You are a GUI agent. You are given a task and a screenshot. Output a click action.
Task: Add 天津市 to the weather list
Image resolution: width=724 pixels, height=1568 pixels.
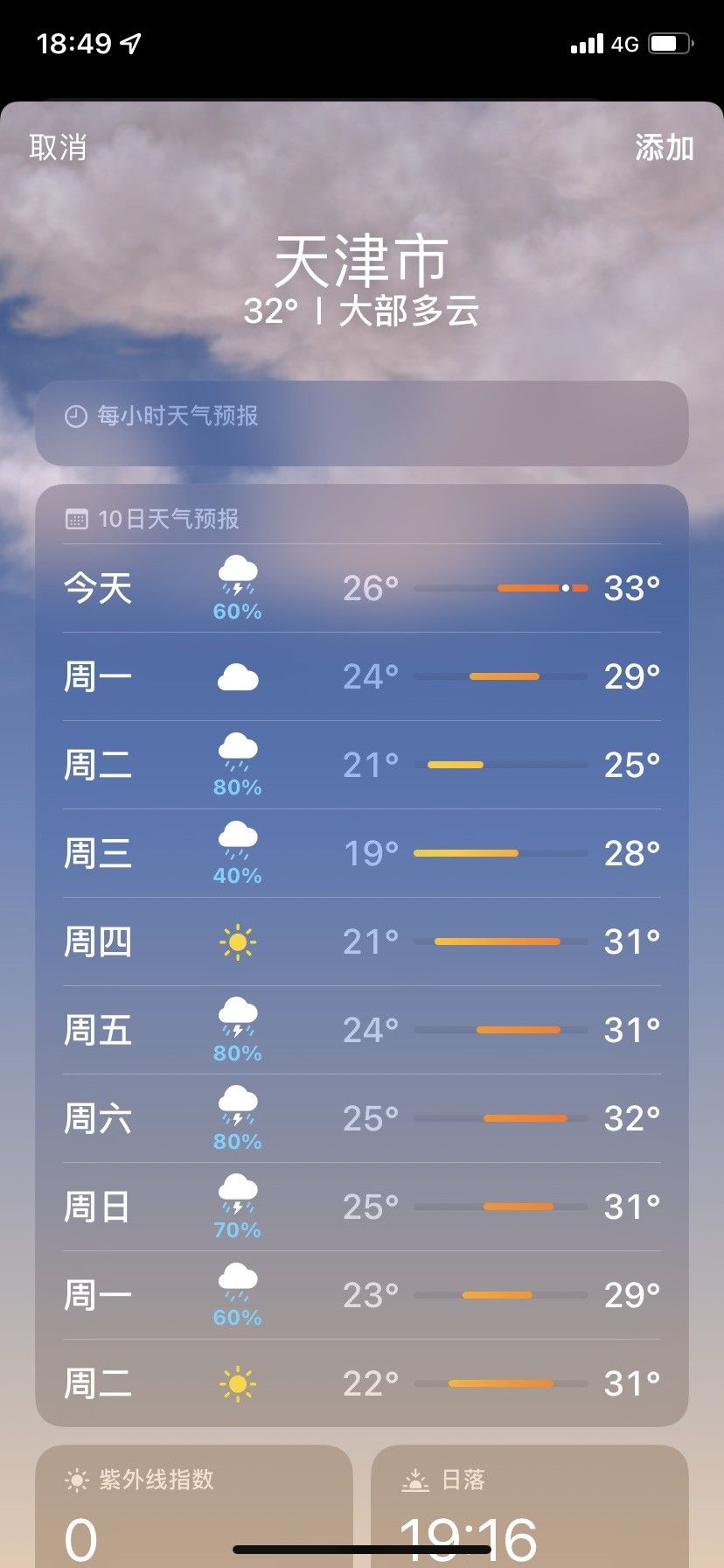point(664,147)
